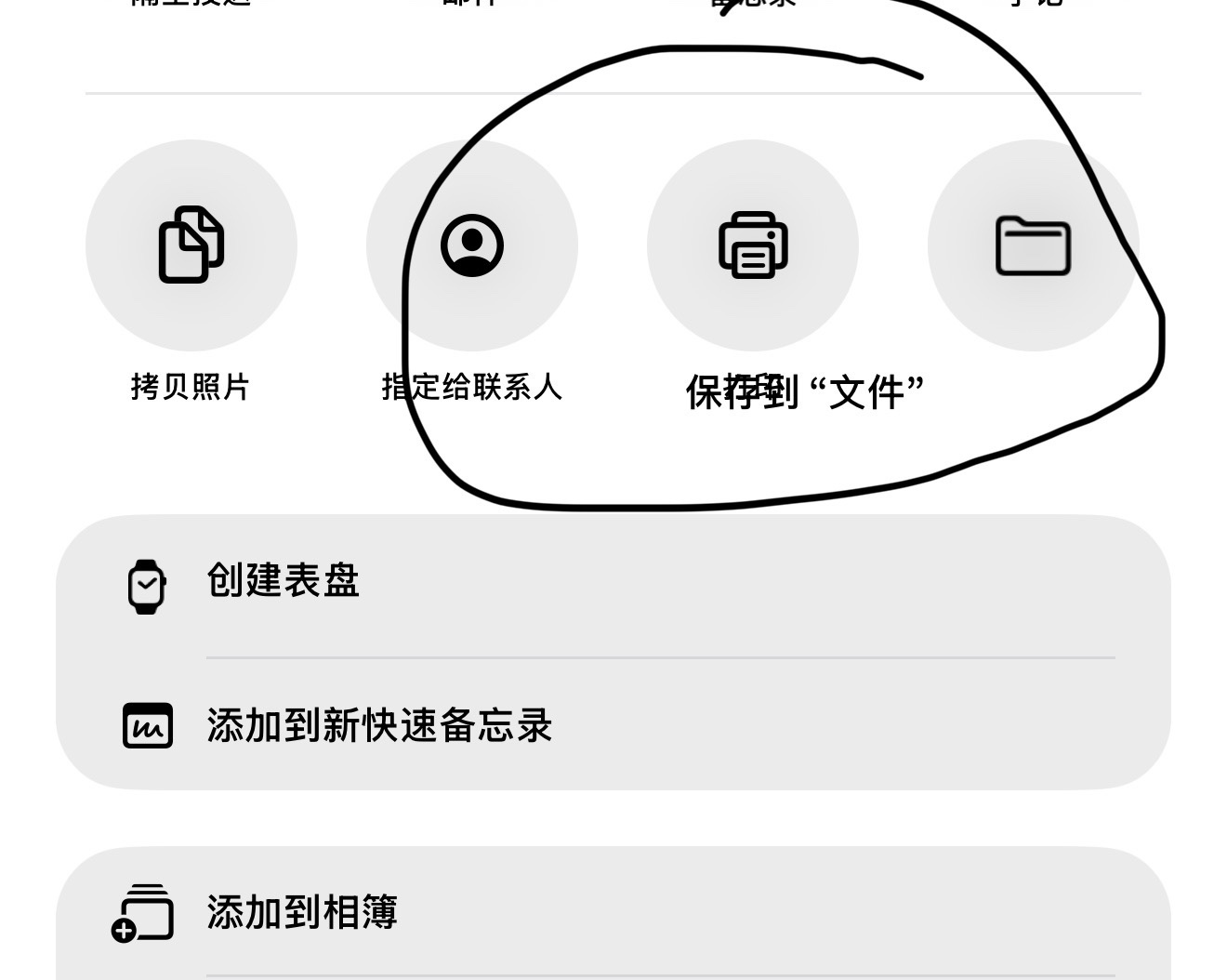The image size is (1227, 980).
Task: Save to Files via the folder icon
Action: click(x=1033, y=245)
